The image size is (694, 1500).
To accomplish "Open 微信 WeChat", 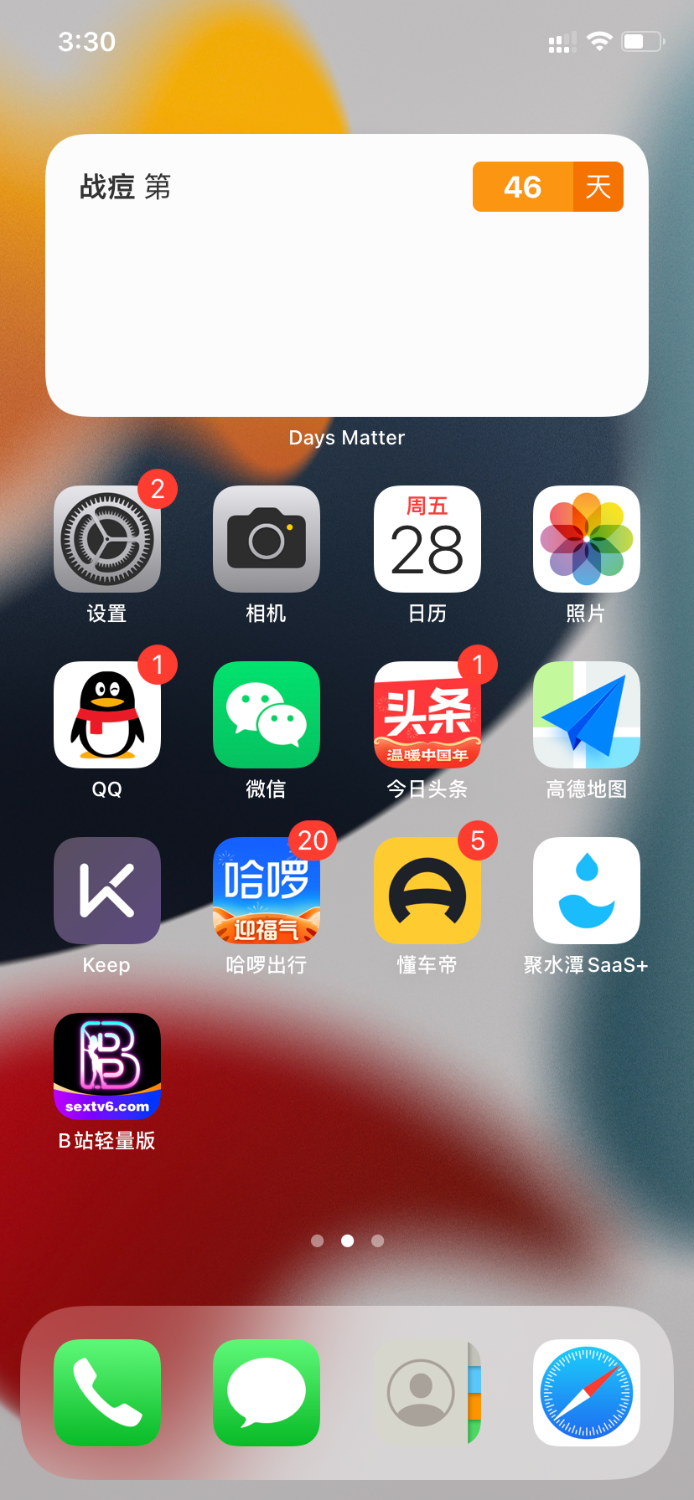I will coord(266,715).
